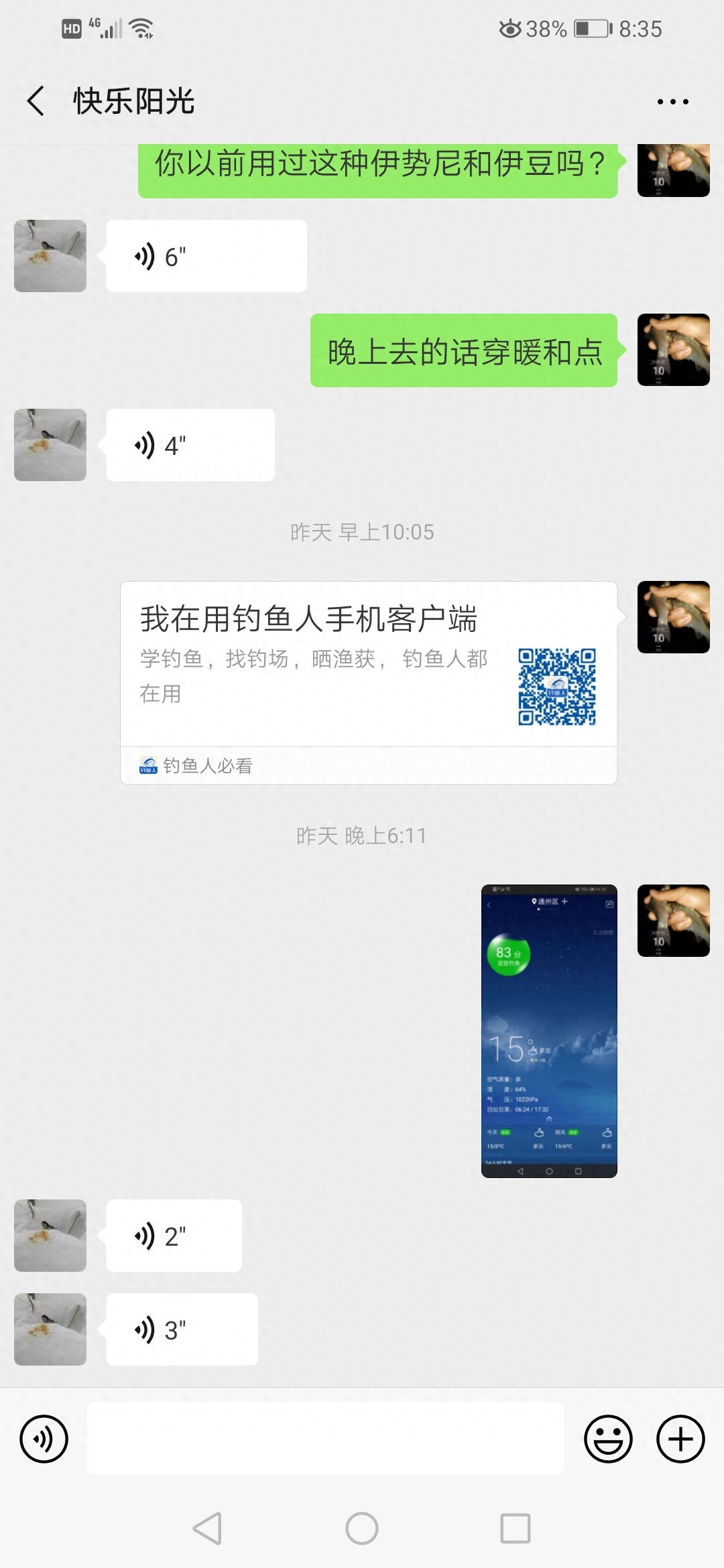This screenshot has height=1568, width=724.
Task: Play the 2-second voice message
Action: click(x=174, y=1236)
